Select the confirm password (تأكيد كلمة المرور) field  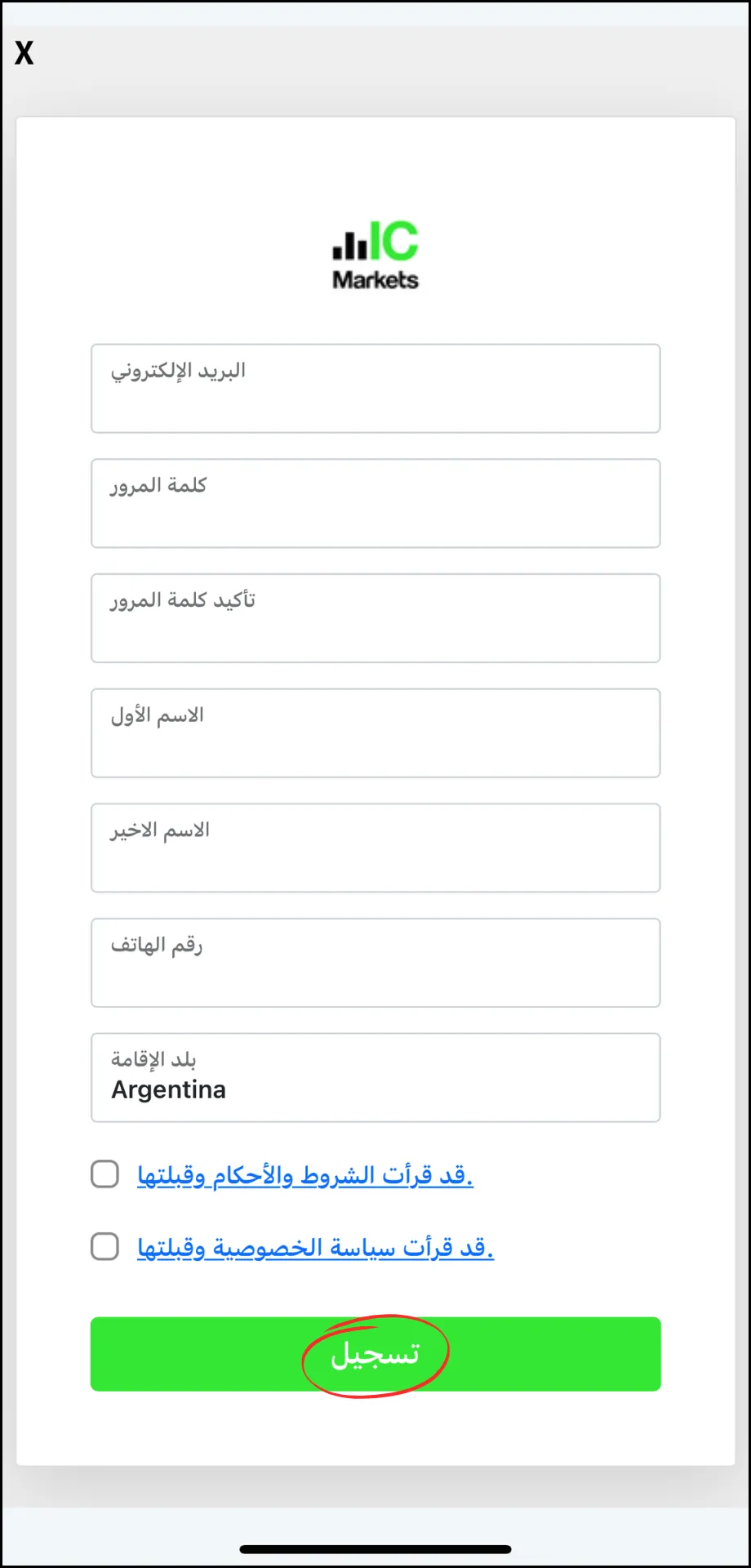(x=375, y=618)
